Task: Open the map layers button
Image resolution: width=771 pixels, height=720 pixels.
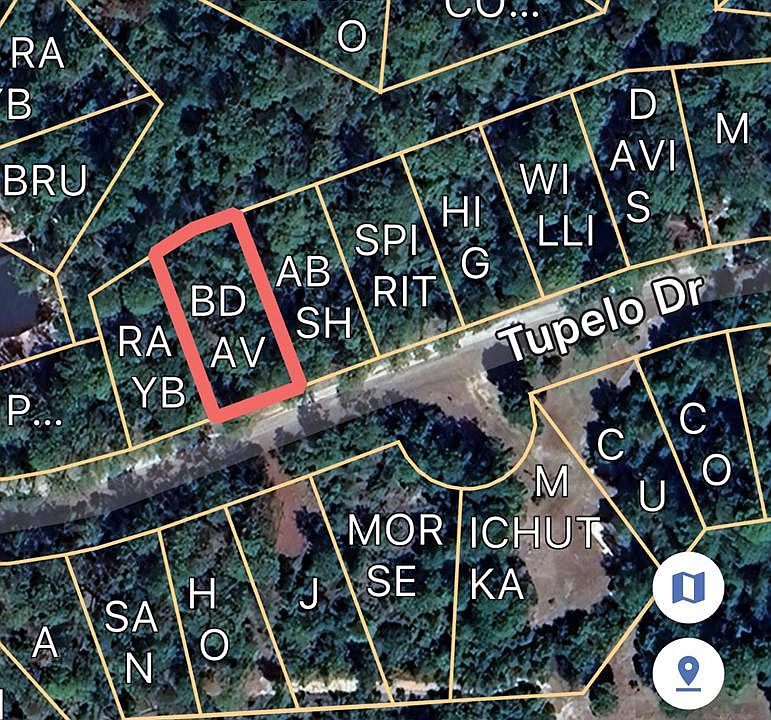Action: [688, 588]
